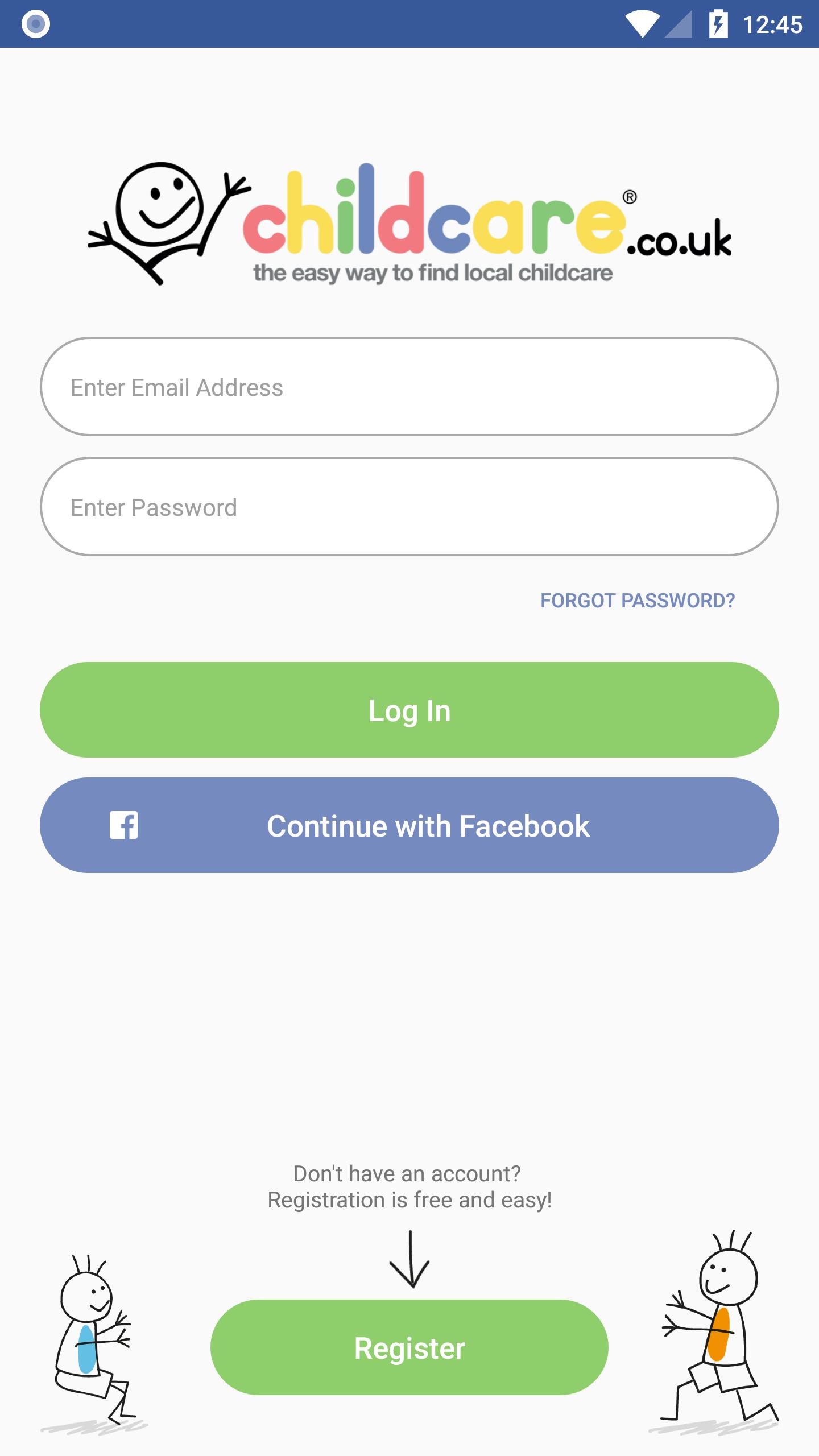819x1456 pixels.
Task: Continue with Facebook login
Action: tap(409, 825)
